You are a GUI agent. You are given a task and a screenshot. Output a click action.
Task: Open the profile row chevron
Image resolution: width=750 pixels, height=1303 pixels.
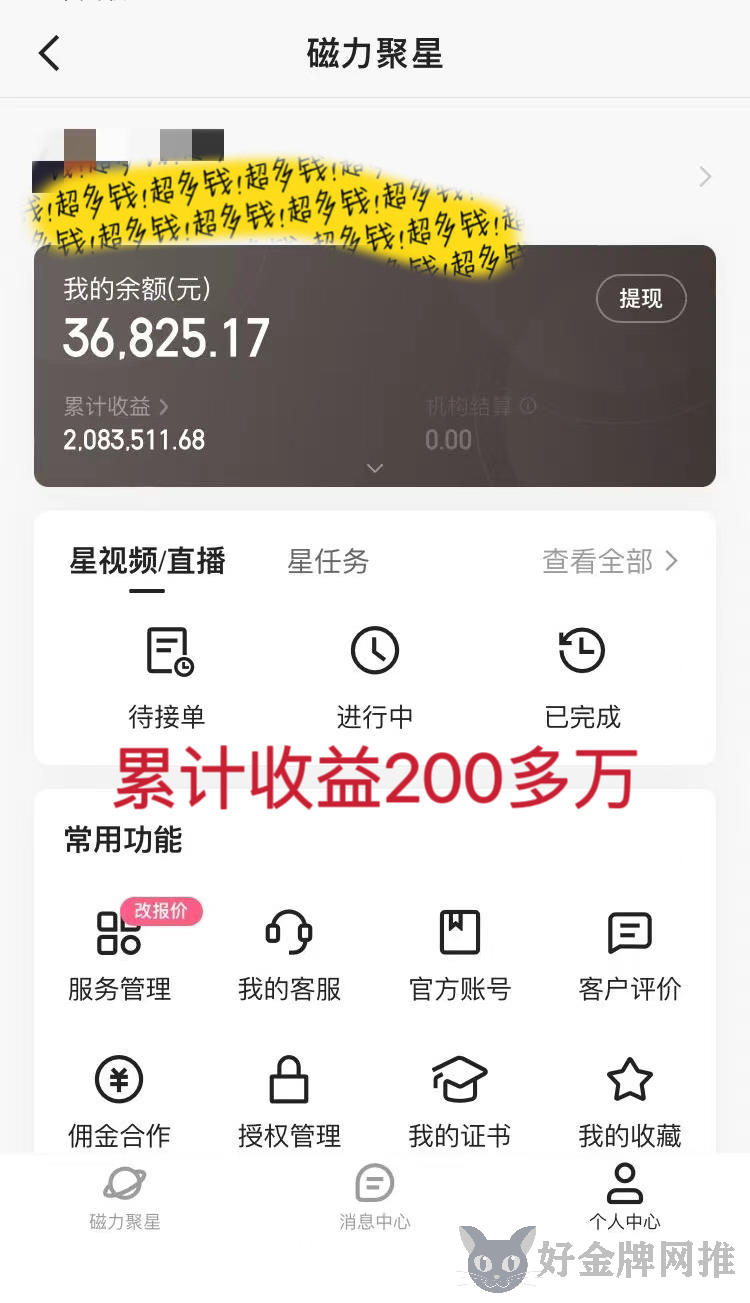705,177
